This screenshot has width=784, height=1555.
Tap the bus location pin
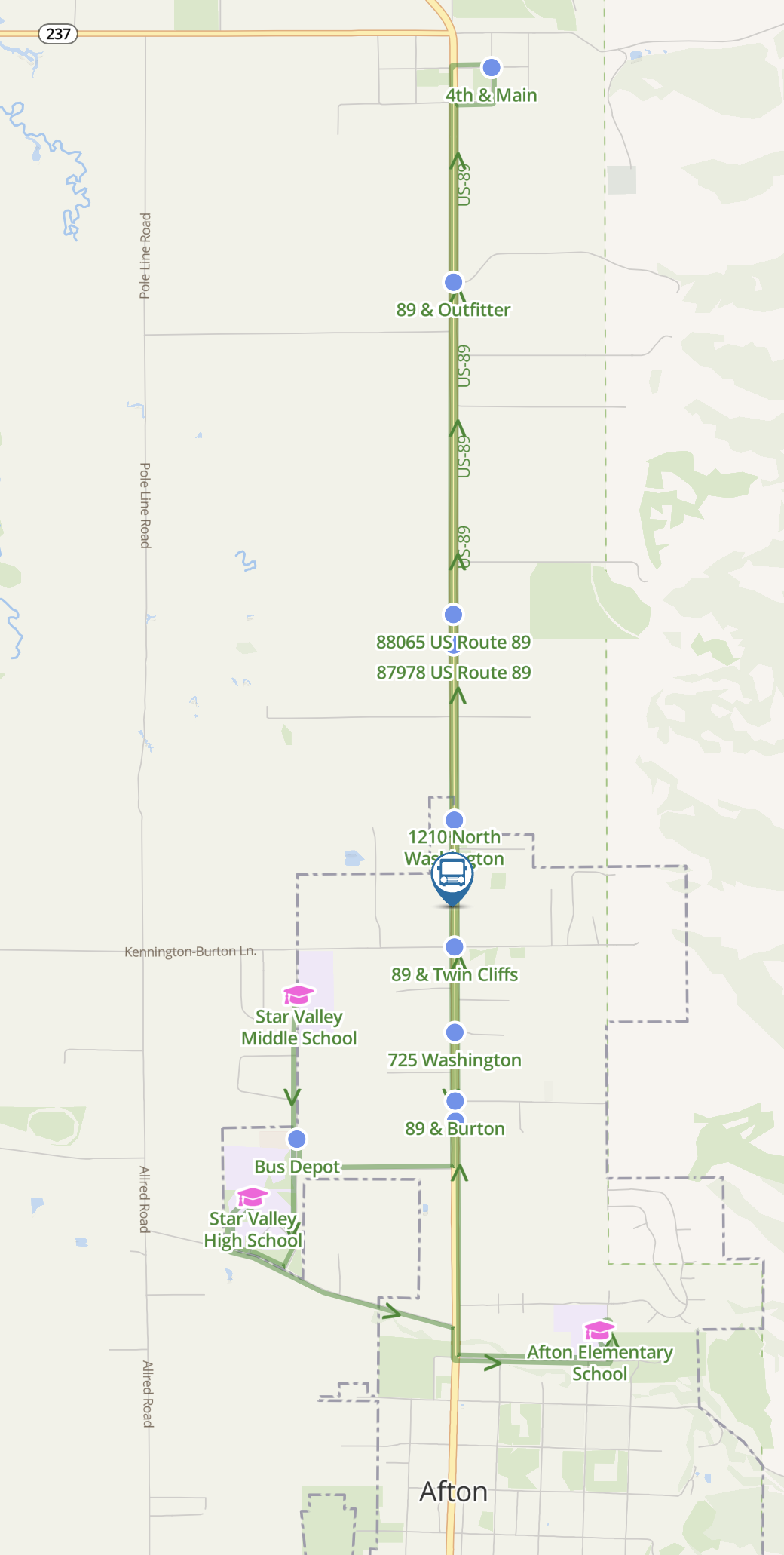[x=452, y=875]
